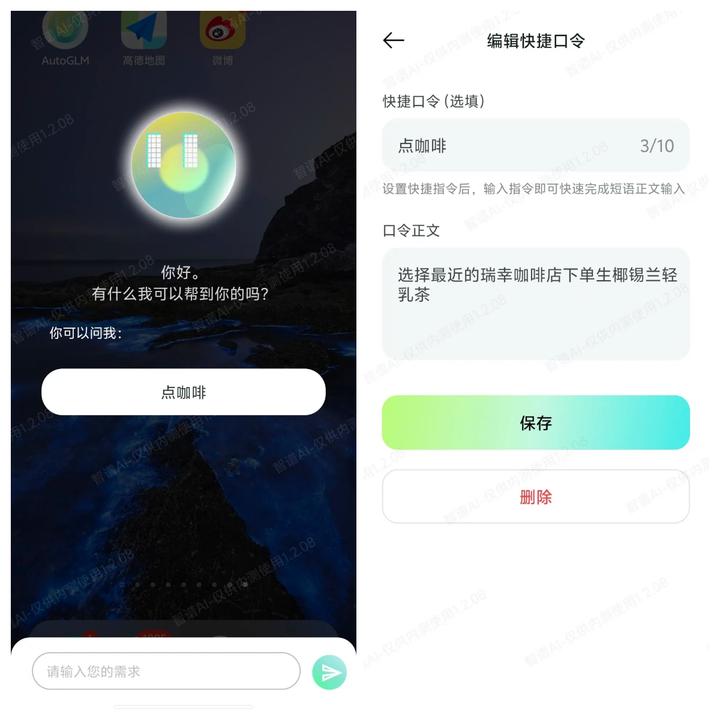Delete this shortcut with the 删除 button
This screenshot has width=720, height=720.
point(535,497)
